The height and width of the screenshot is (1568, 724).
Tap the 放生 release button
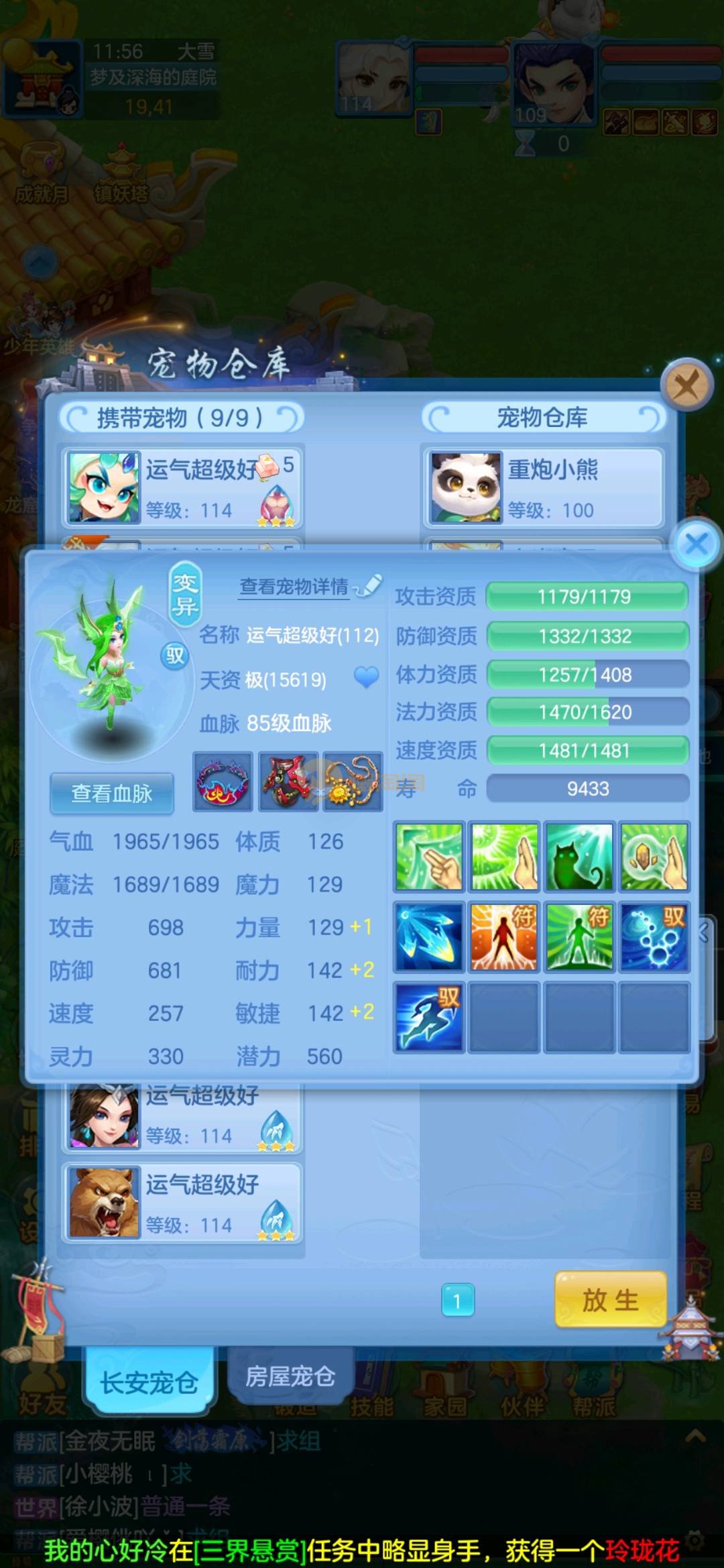pos(610,1300)
